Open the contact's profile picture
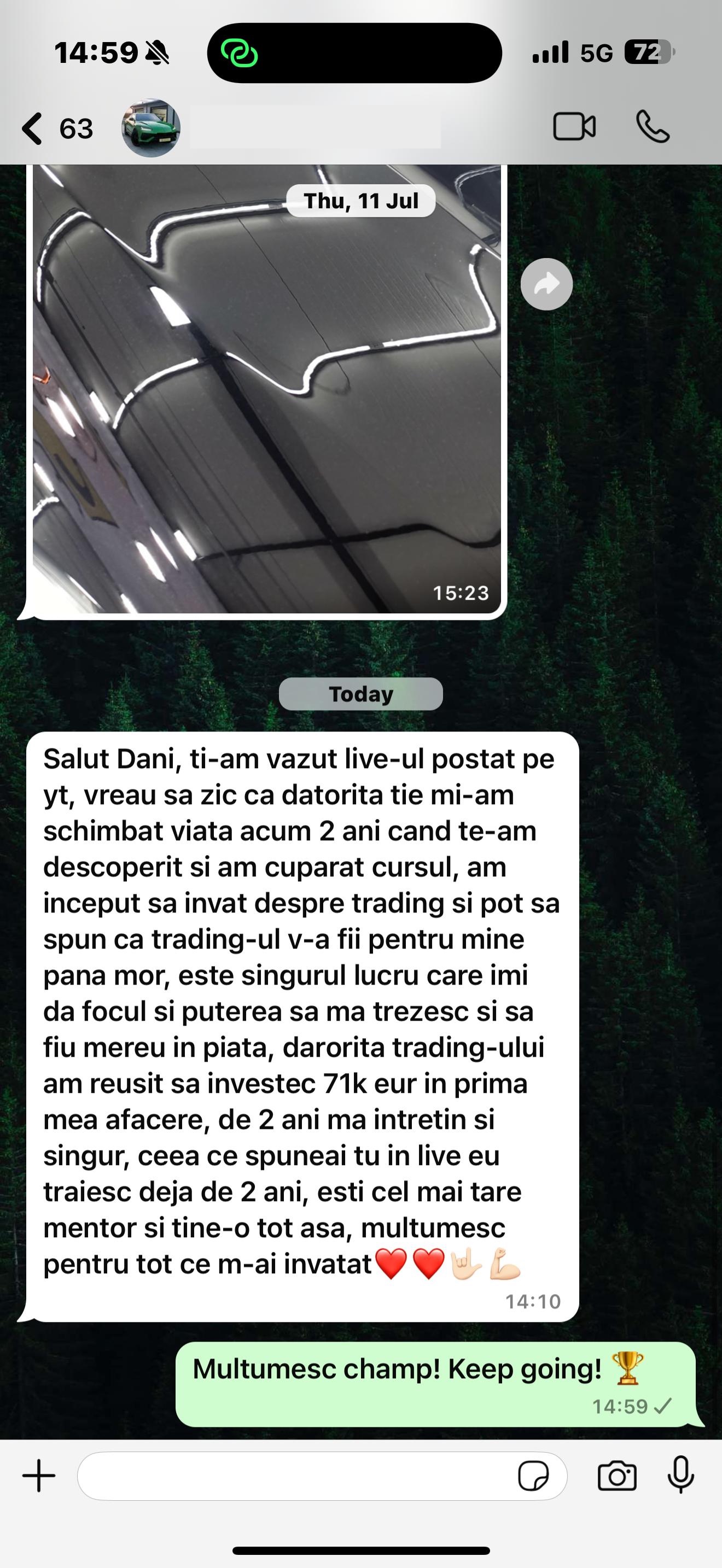Image resolution: width=722 pixels, height=1568 pixels. (x=150, y=128)
